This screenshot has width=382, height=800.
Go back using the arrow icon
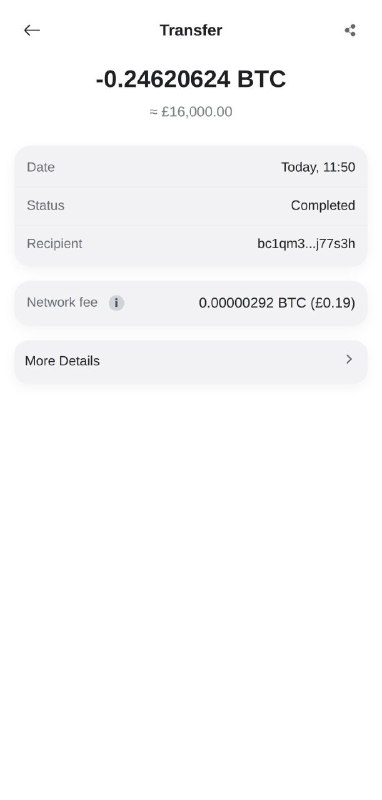coord(32,31)
